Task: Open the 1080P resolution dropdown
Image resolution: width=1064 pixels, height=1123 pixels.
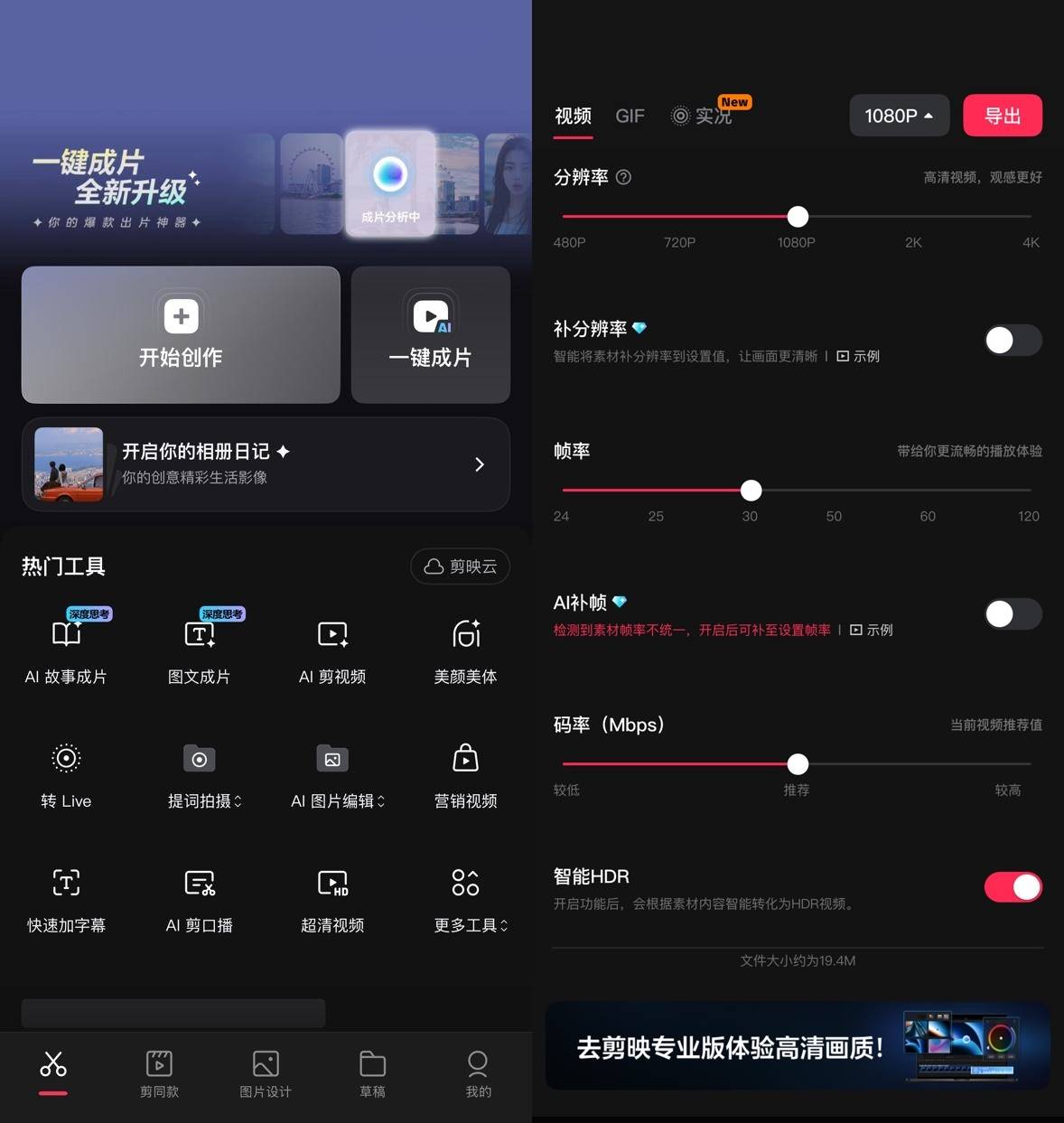Action: coord(899,116)
